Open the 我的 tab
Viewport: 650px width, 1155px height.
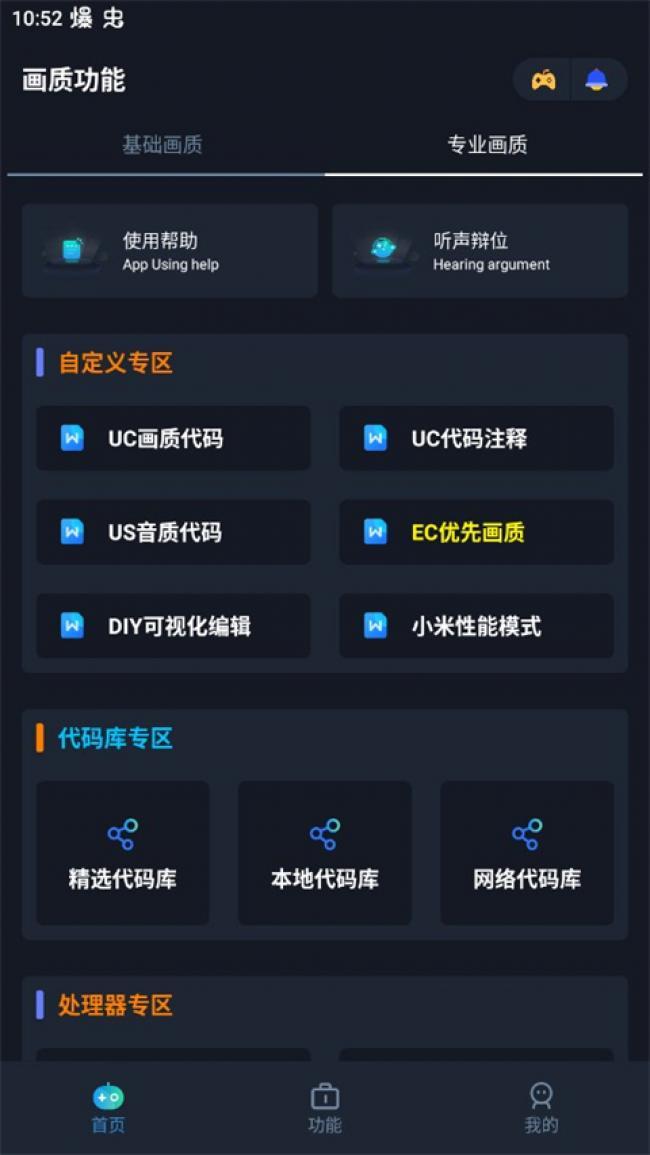(541, 1107)
